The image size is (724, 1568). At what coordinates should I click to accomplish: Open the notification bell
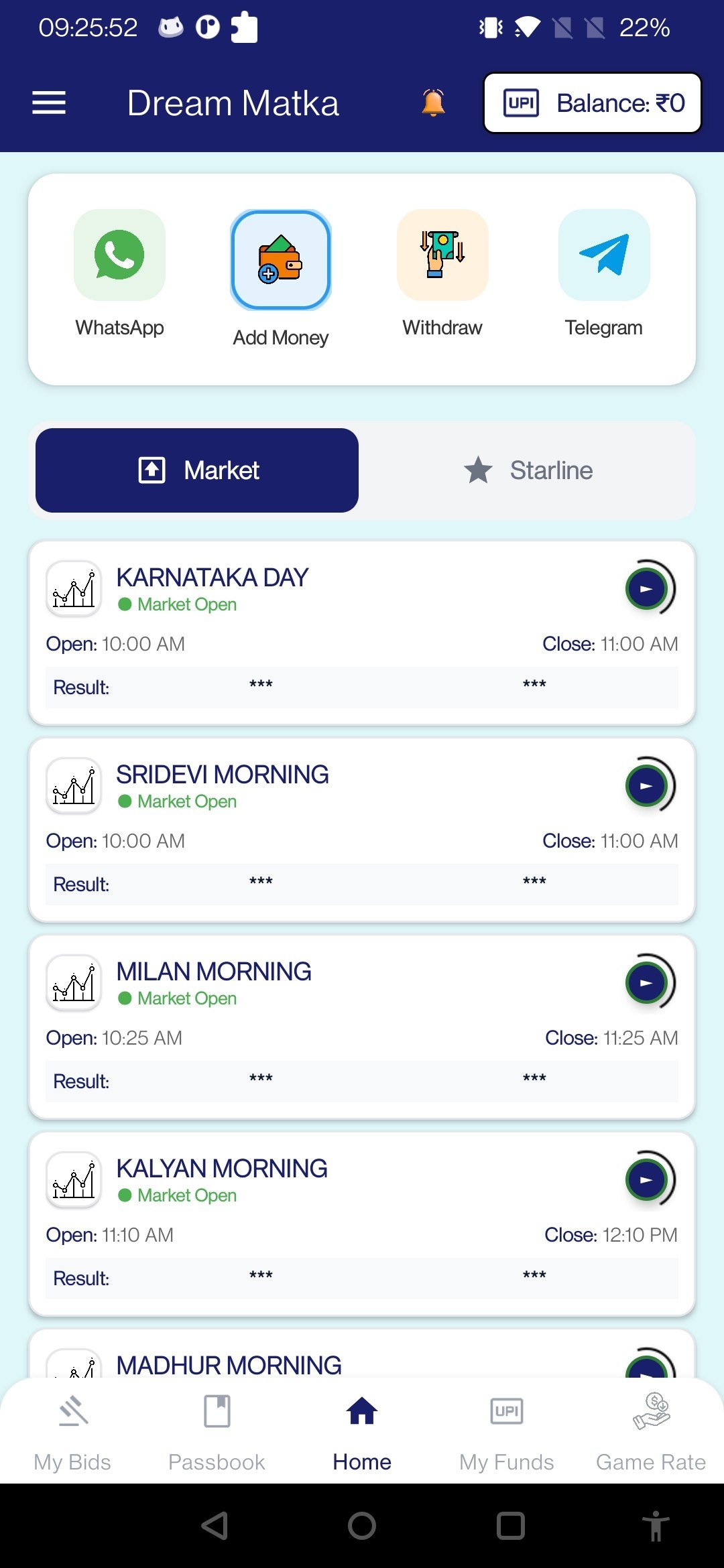tap(433, 103)
